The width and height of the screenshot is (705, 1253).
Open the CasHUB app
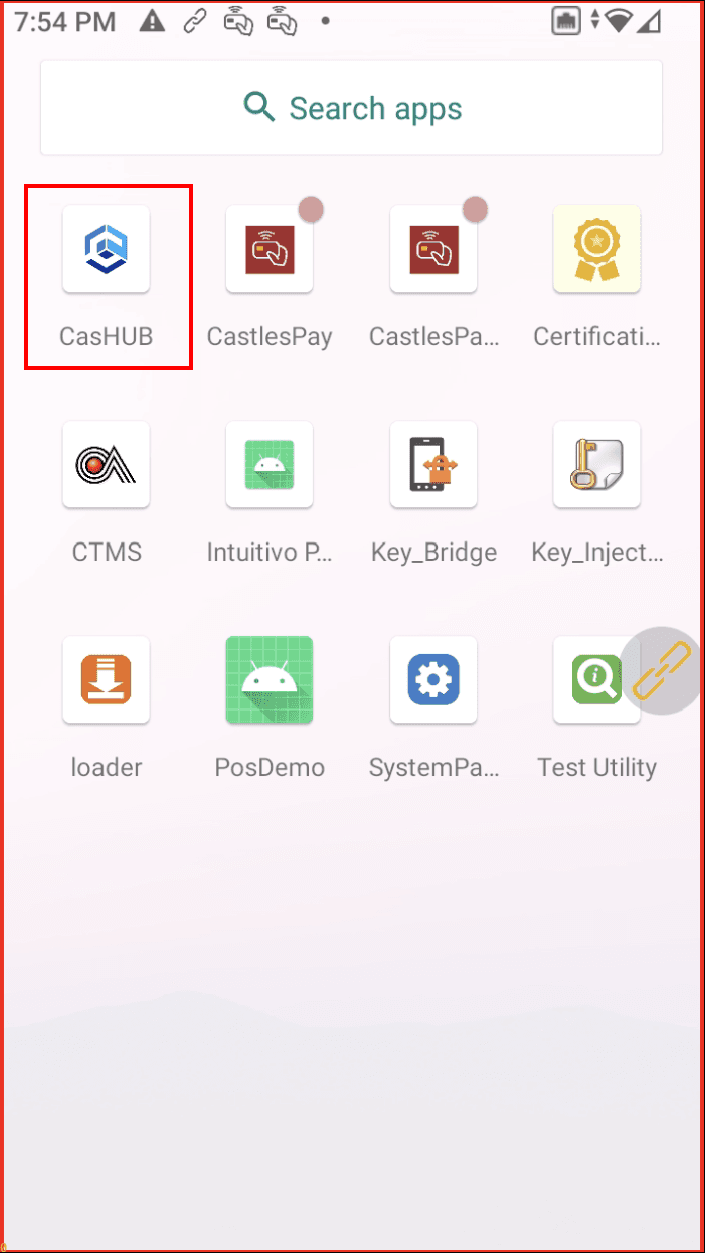pos(106,249)
